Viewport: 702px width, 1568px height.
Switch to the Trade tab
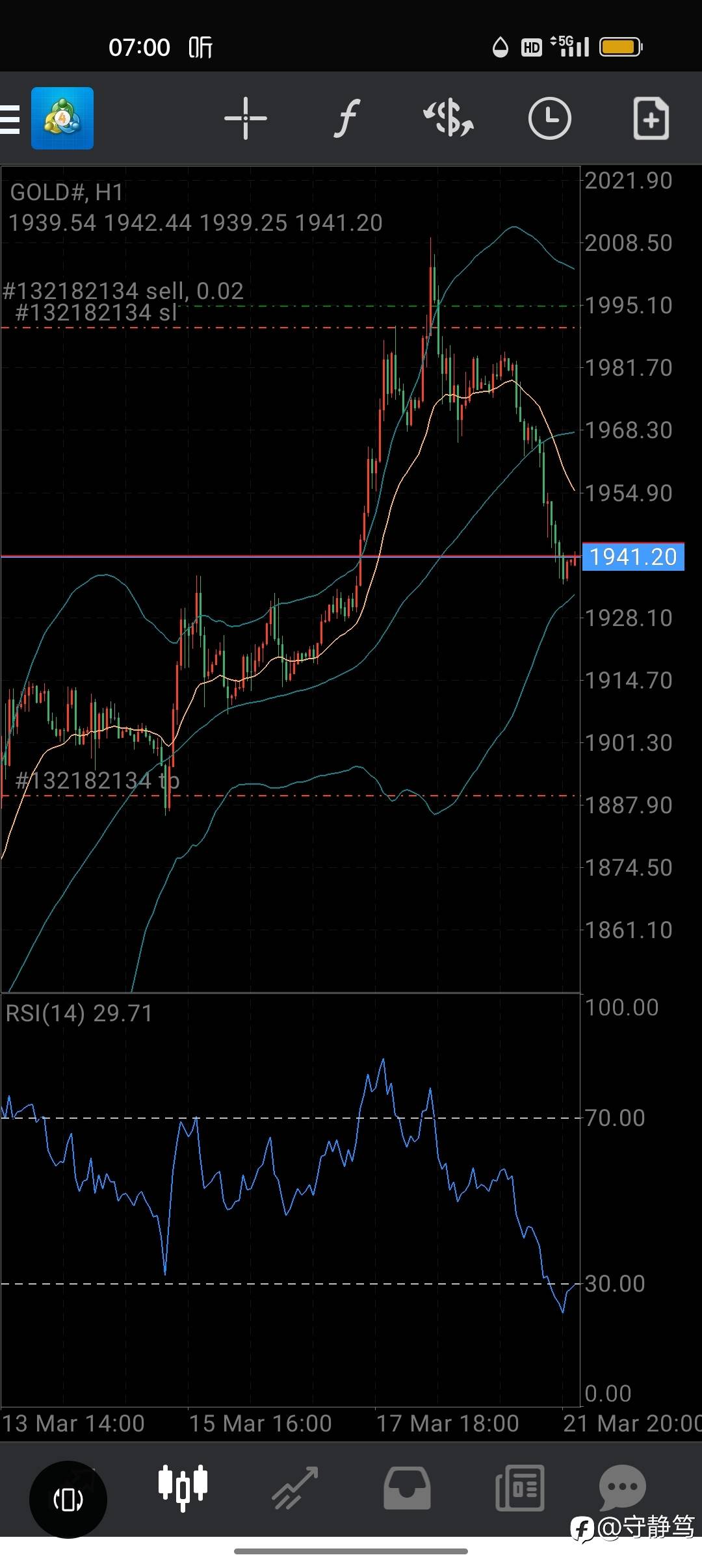[x=296, y=1487]
